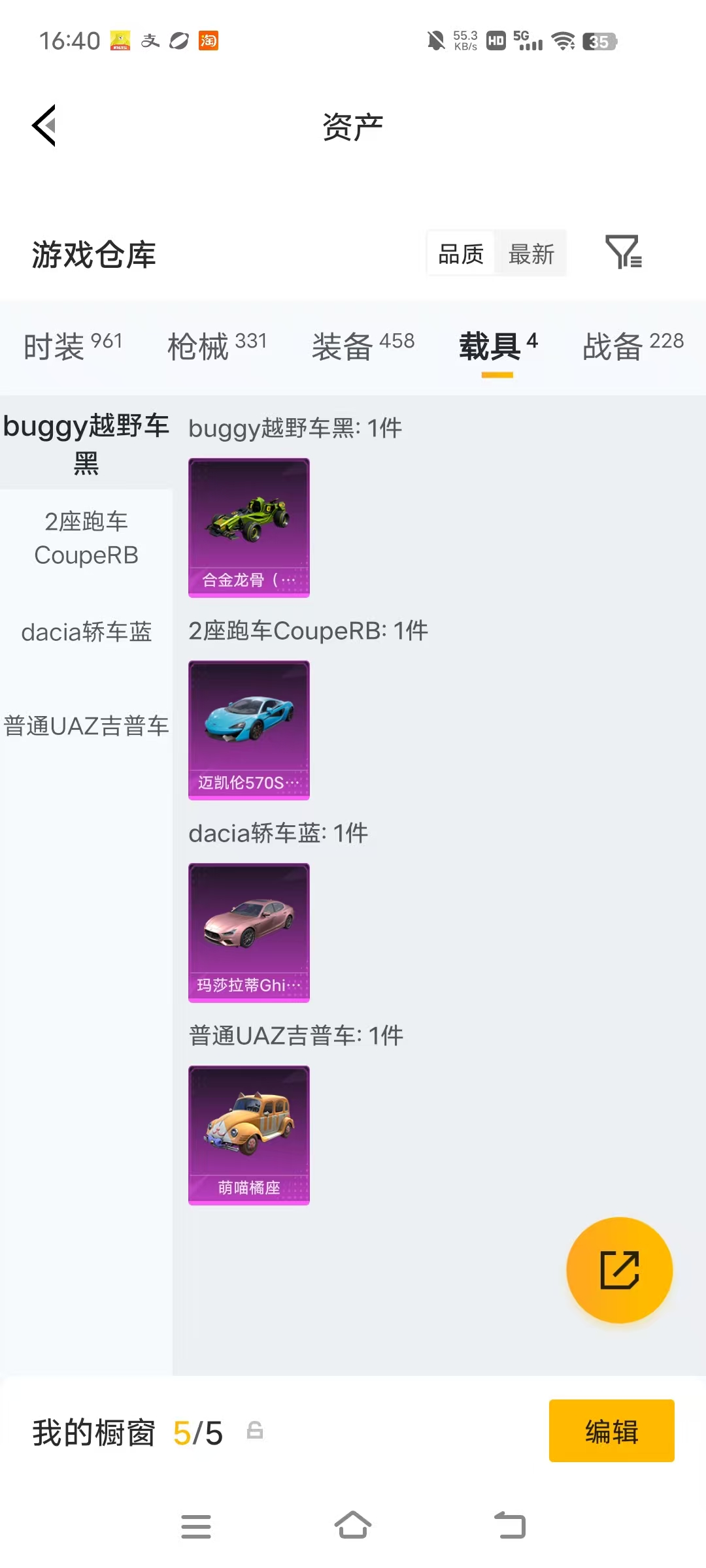Sort the warehouse by 最新
The image size is (706, 1568).
[531, 253]
